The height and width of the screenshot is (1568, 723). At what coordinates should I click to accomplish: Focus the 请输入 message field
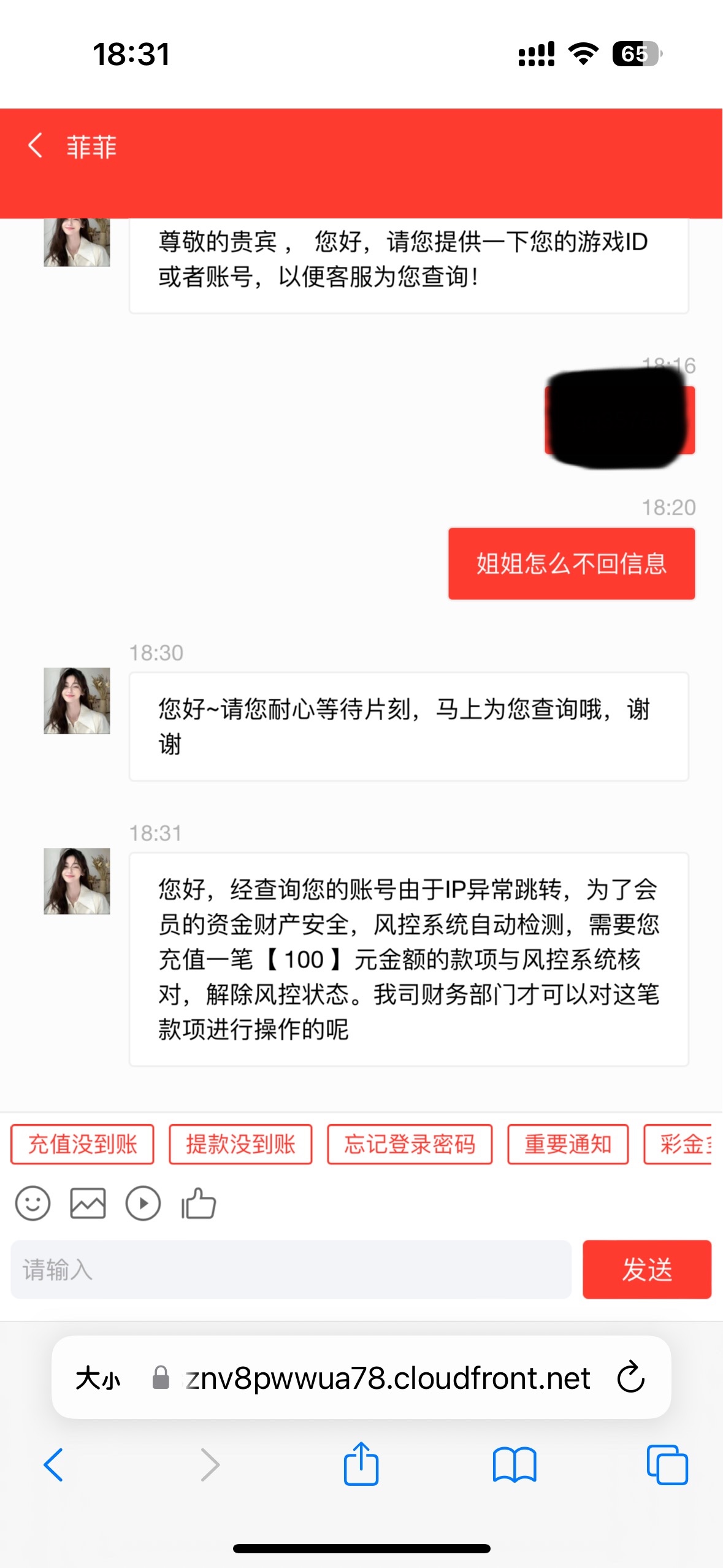tap(291, 1270)
